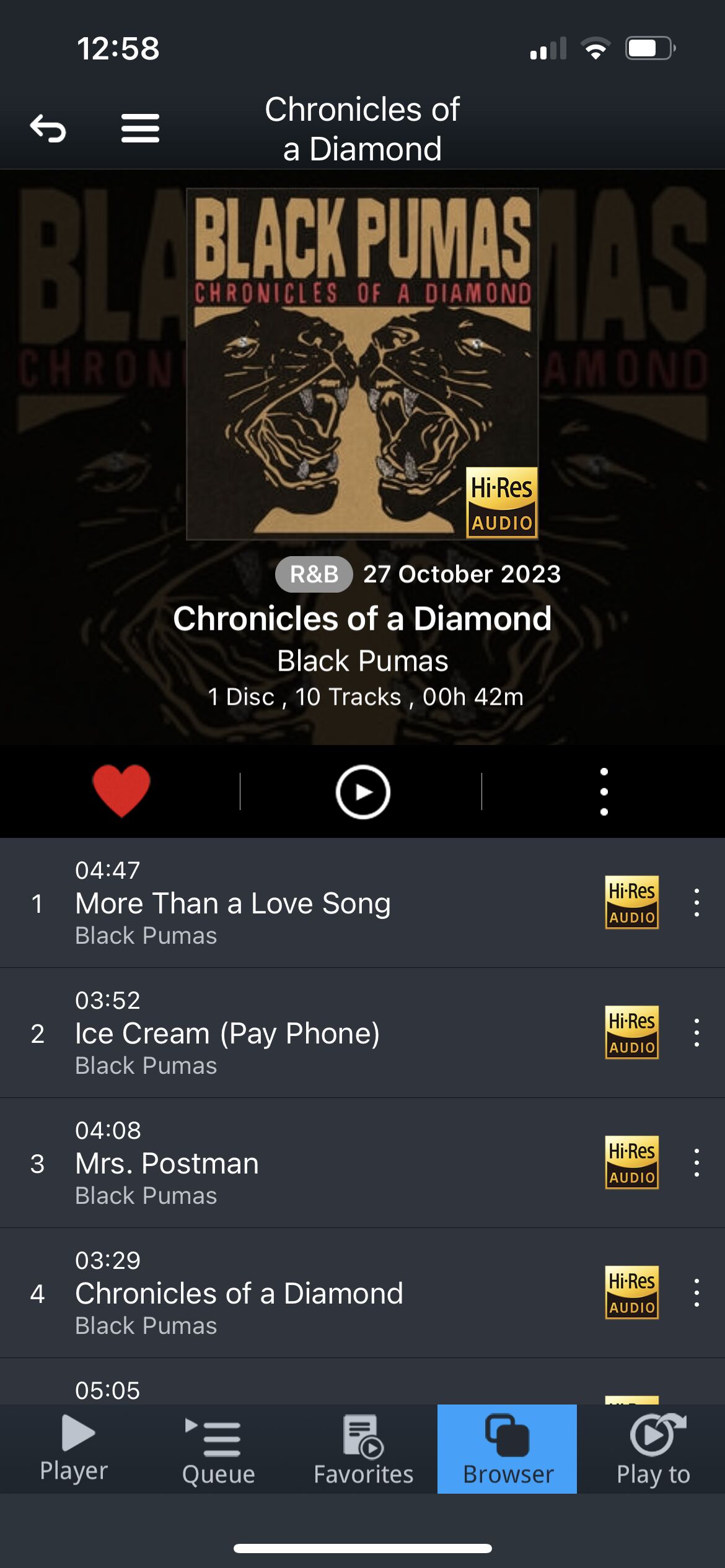Image resolution: width=725 pixels, height=1568 pixels.
Task: Go back using the return arrow
Action: click(48, 128)
